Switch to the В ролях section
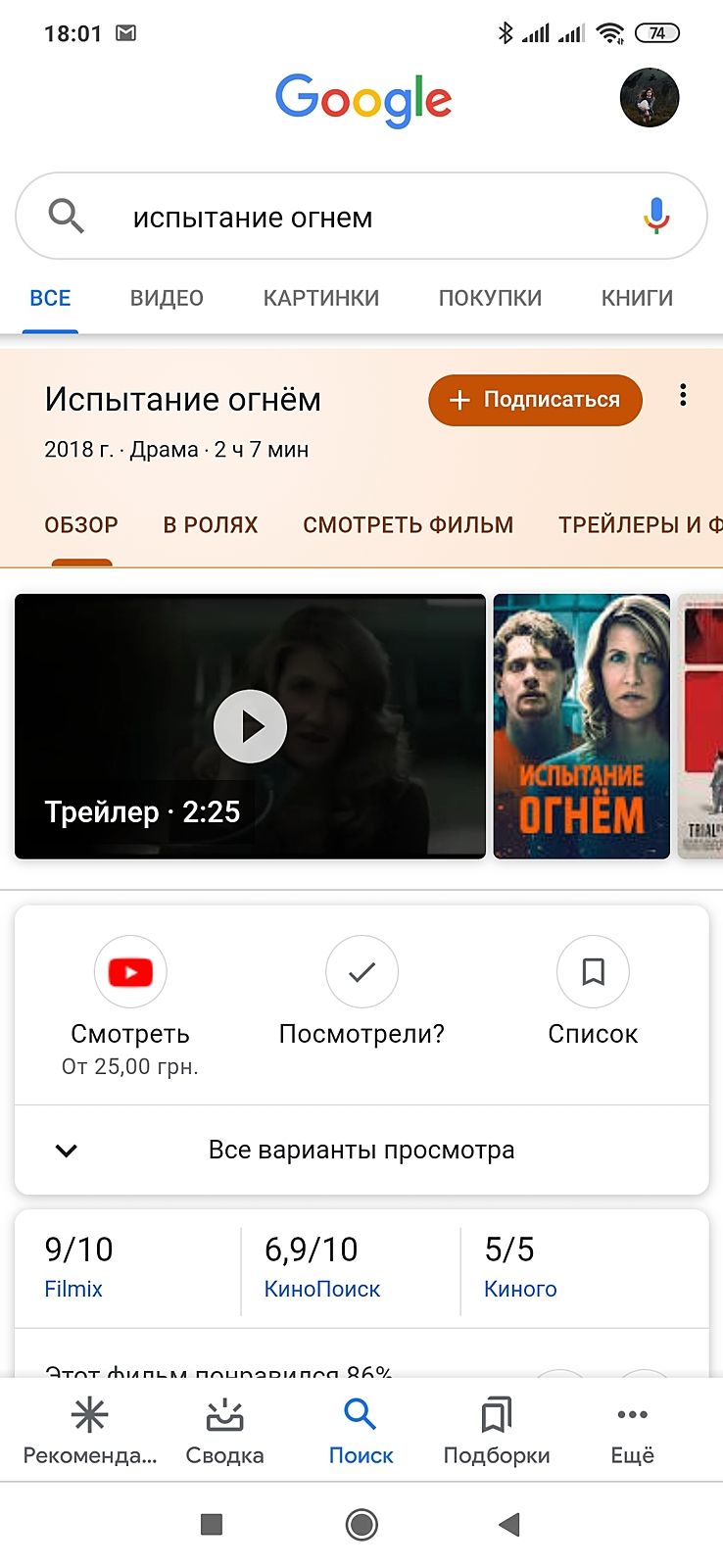 210,525
